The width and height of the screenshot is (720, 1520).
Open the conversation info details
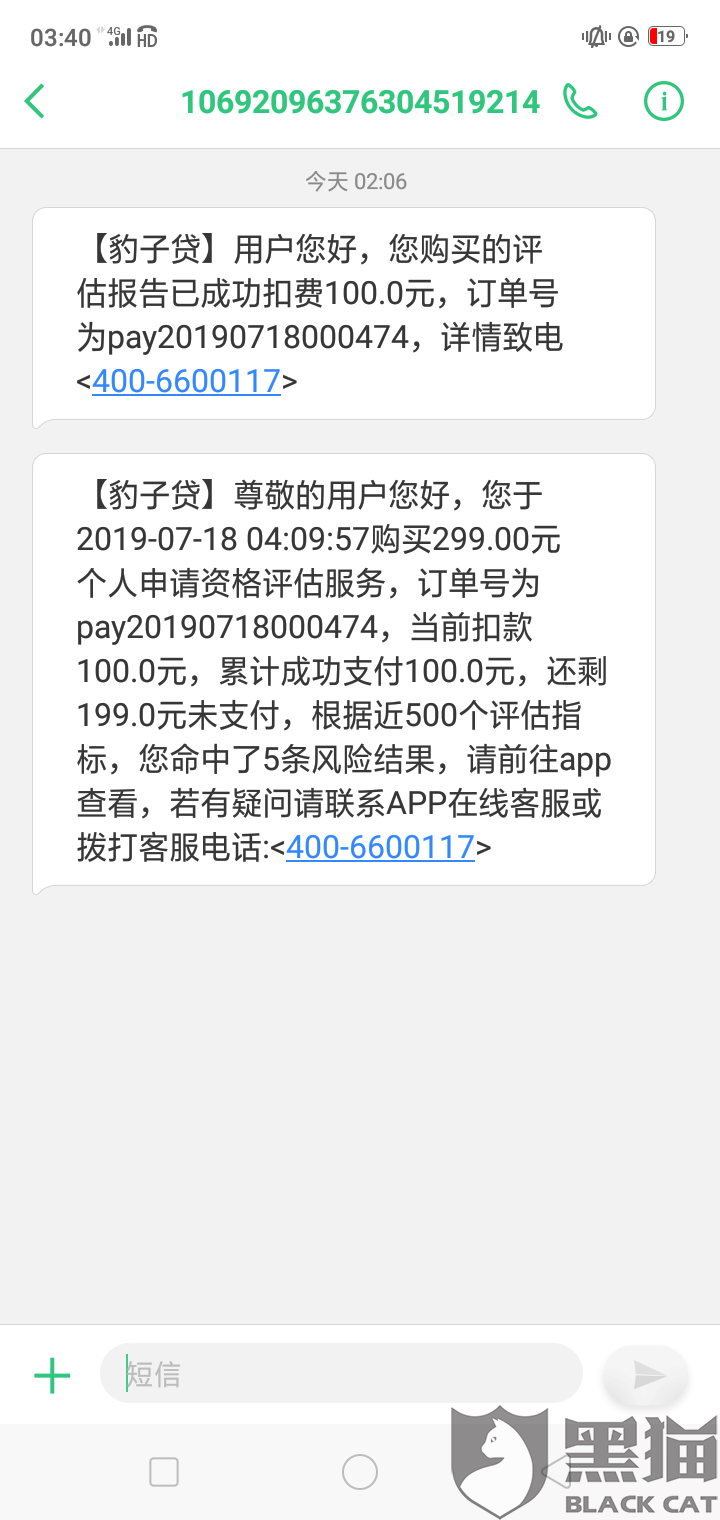tap(663, 101)
